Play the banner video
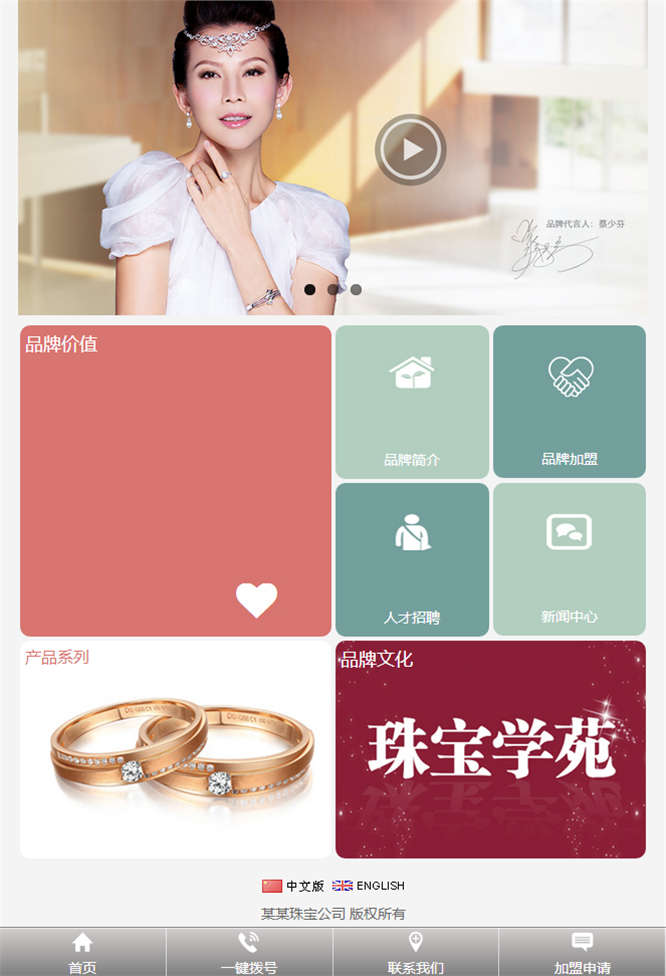The image size is (666, 976). (410, 150)
